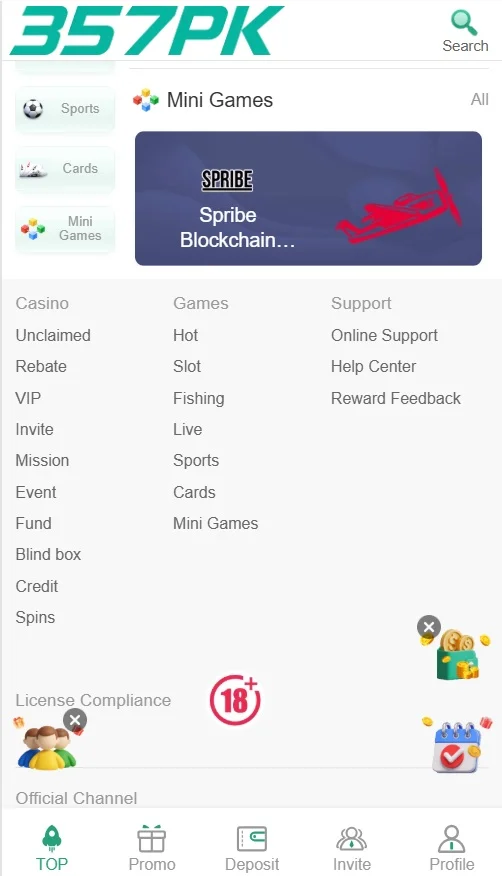Screen dimensions: 502x876
Task: Open the Spribe Blockchain game card
Action: [x=308, y=198]
